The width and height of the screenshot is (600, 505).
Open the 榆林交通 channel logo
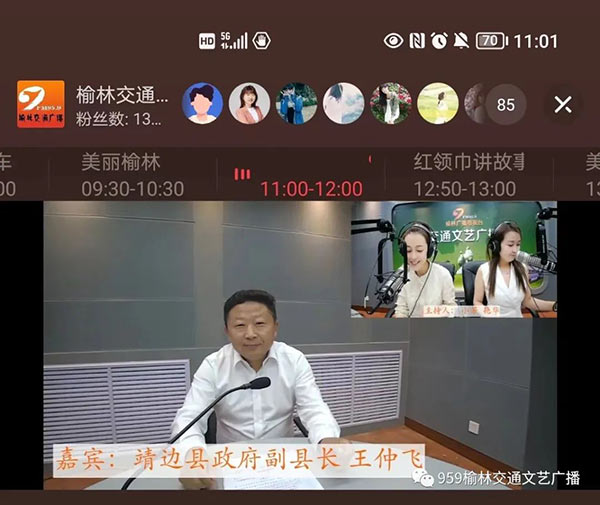pos(41,104)
